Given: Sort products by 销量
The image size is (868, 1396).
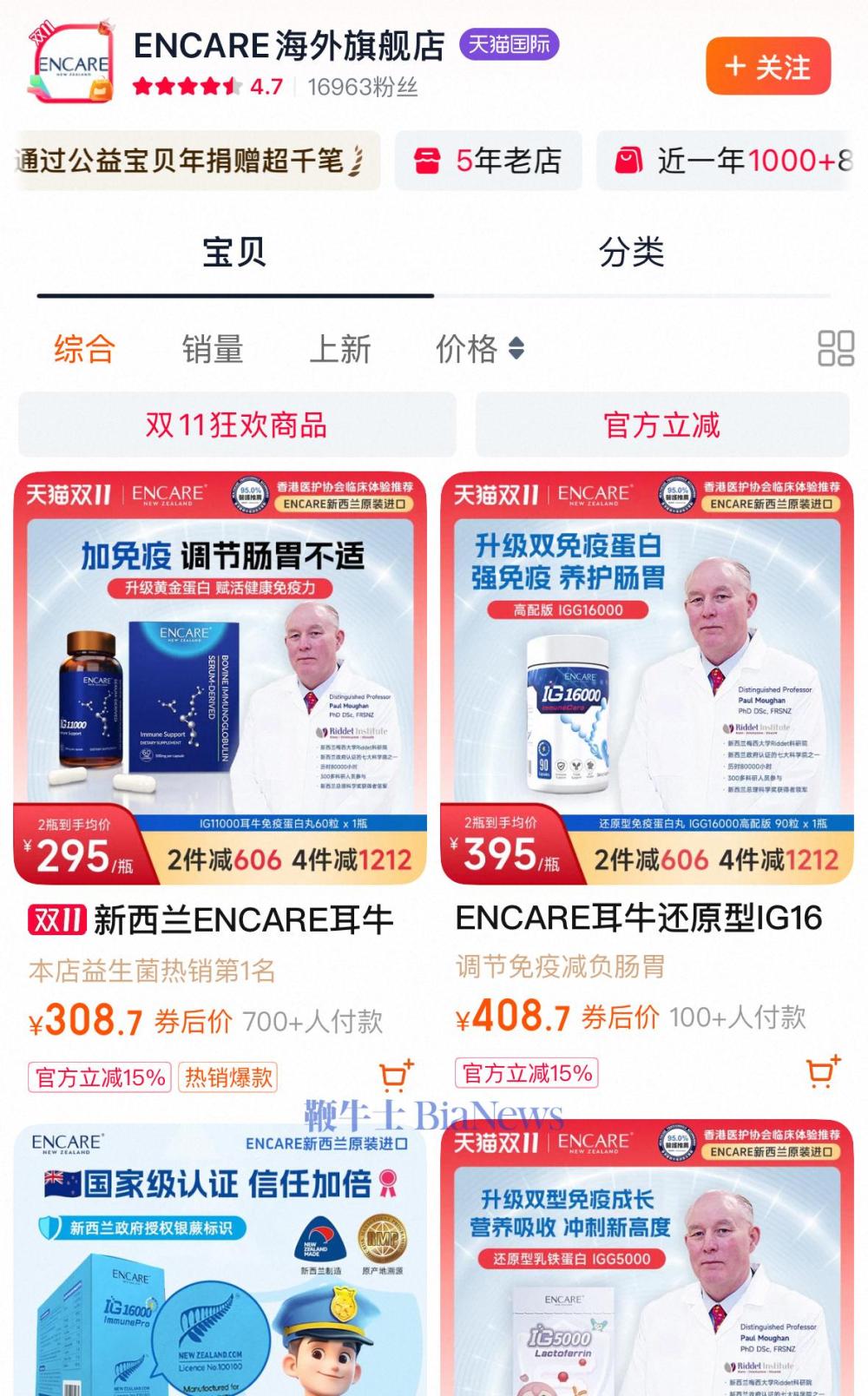Looking at the screenshot, I should click(212, 349).
